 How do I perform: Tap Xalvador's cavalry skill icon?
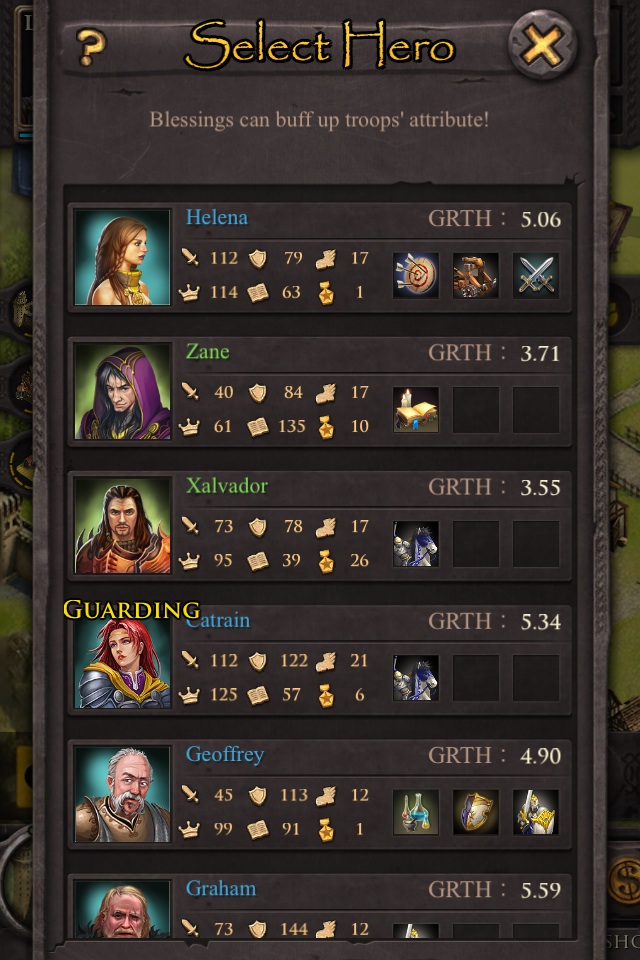click(416, 543)
